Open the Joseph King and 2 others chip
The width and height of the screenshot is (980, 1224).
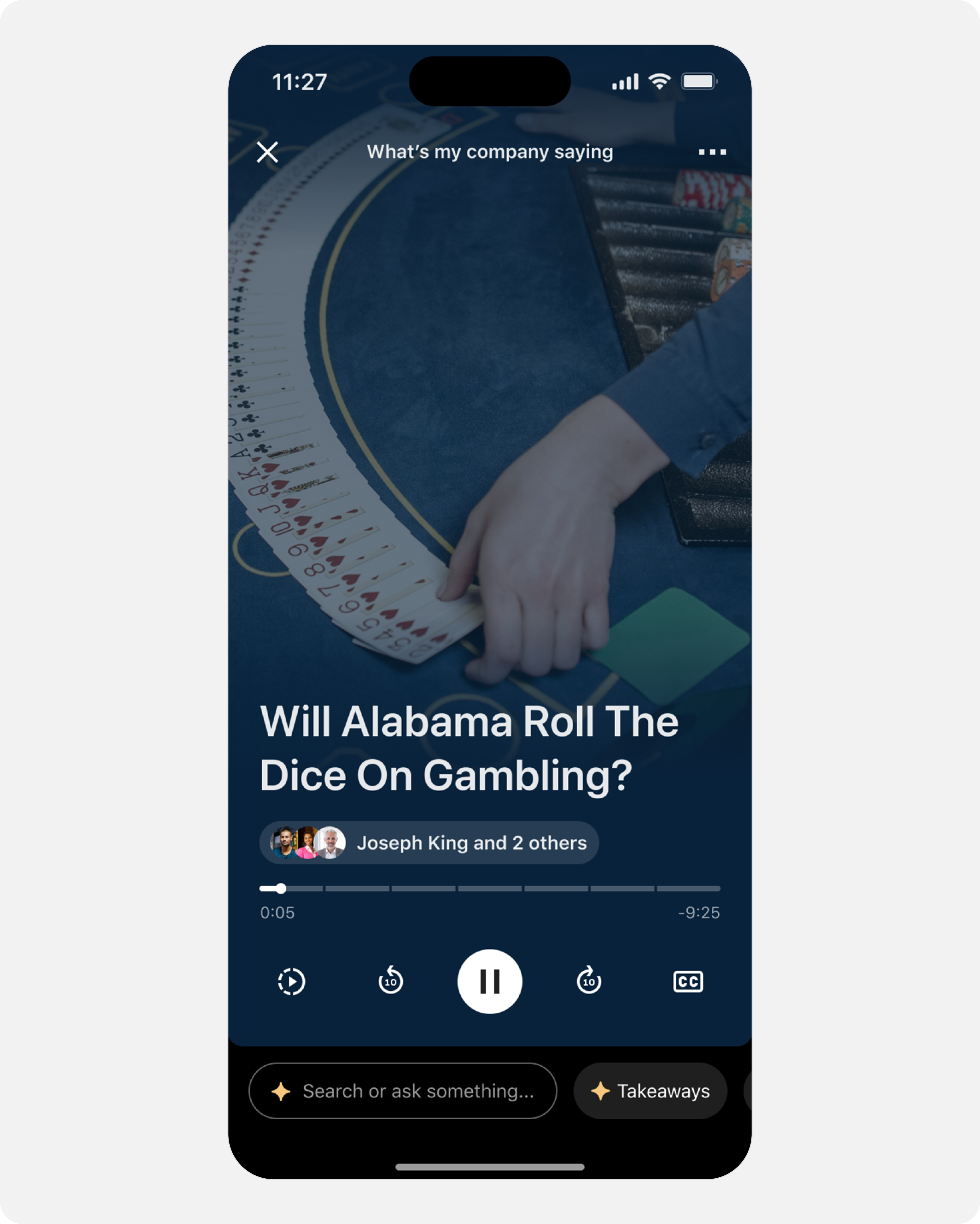[429, 842]
